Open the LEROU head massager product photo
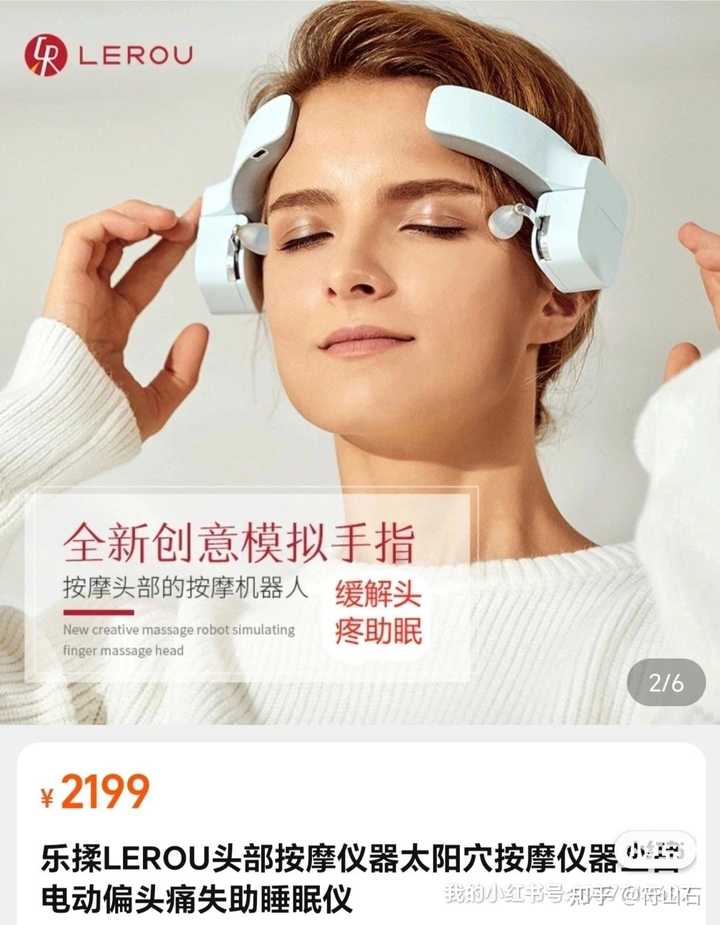720x925 pixels. 360,300
